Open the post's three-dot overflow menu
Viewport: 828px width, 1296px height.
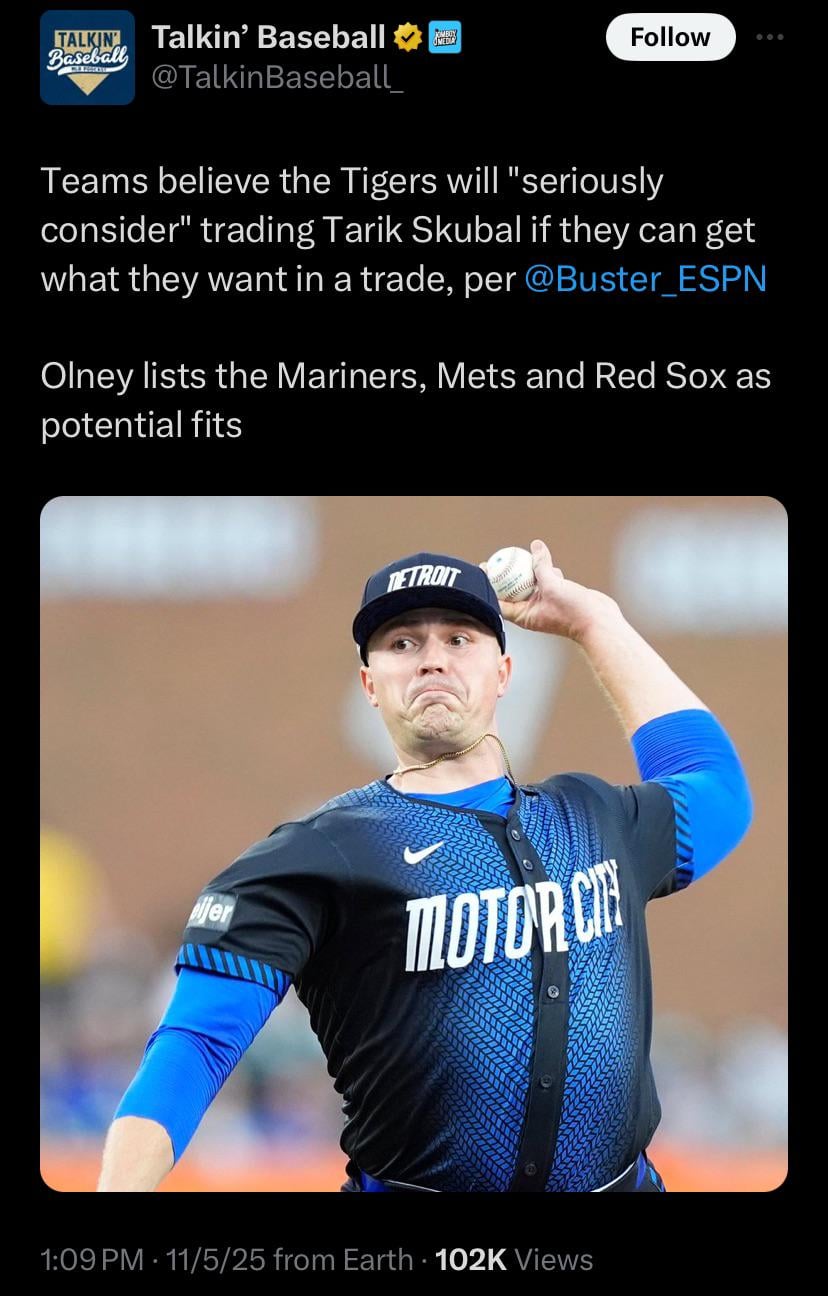point(770,38)
